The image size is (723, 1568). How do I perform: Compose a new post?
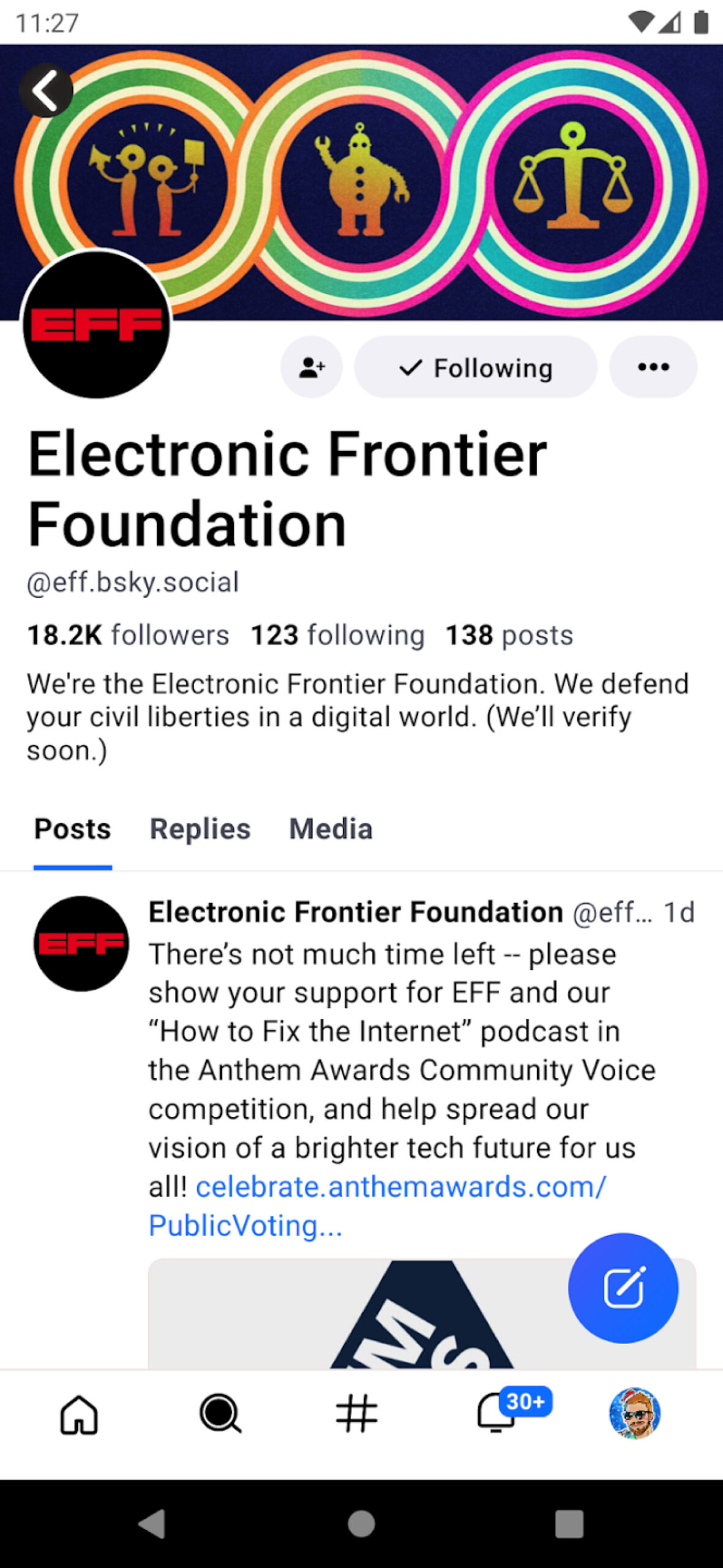coord(623,1287)
